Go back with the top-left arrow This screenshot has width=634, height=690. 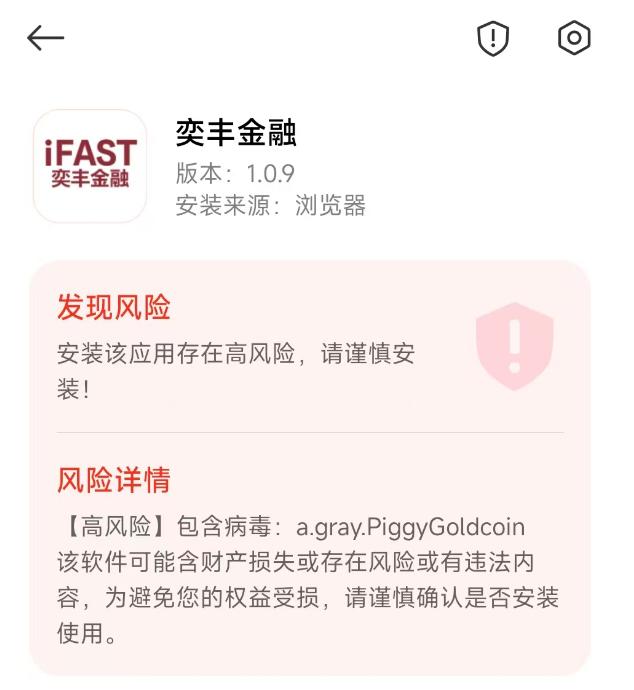46,39
